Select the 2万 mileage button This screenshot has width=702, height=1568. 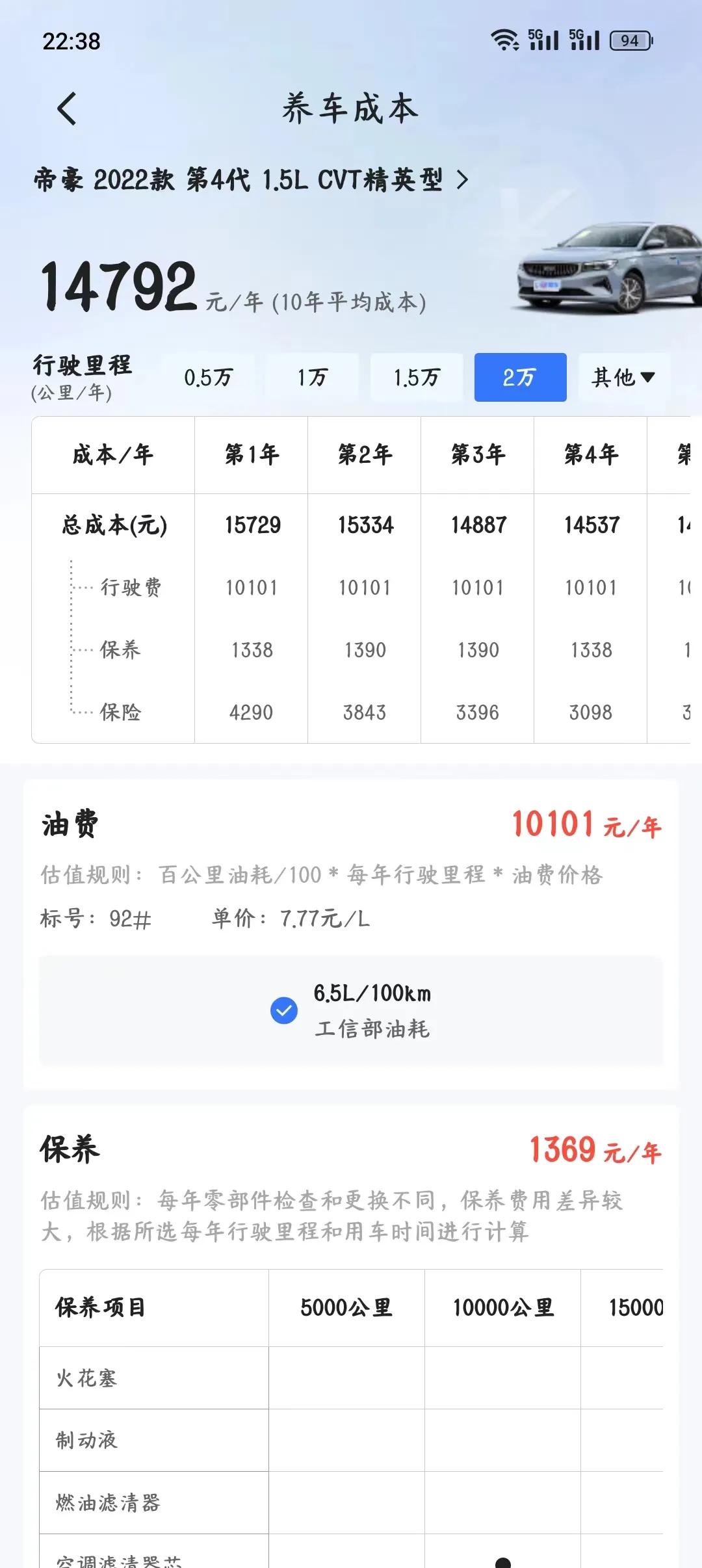coord(520,377)
